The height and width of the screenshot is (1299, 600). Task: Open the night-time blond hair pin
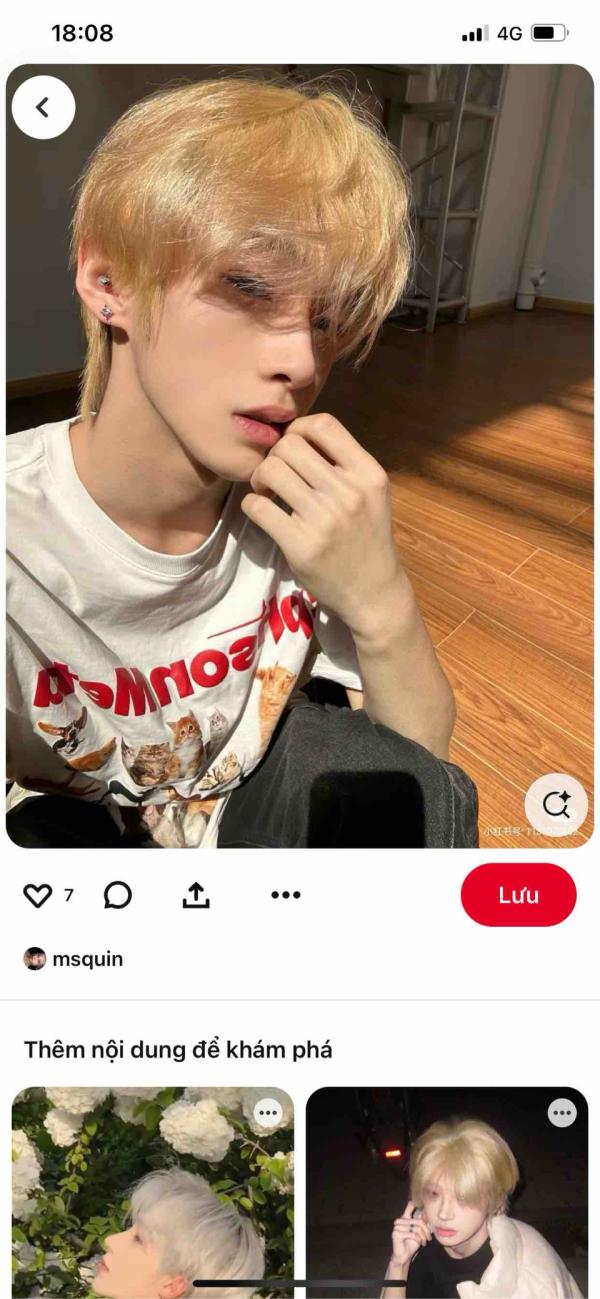(x=446, y=1200)
